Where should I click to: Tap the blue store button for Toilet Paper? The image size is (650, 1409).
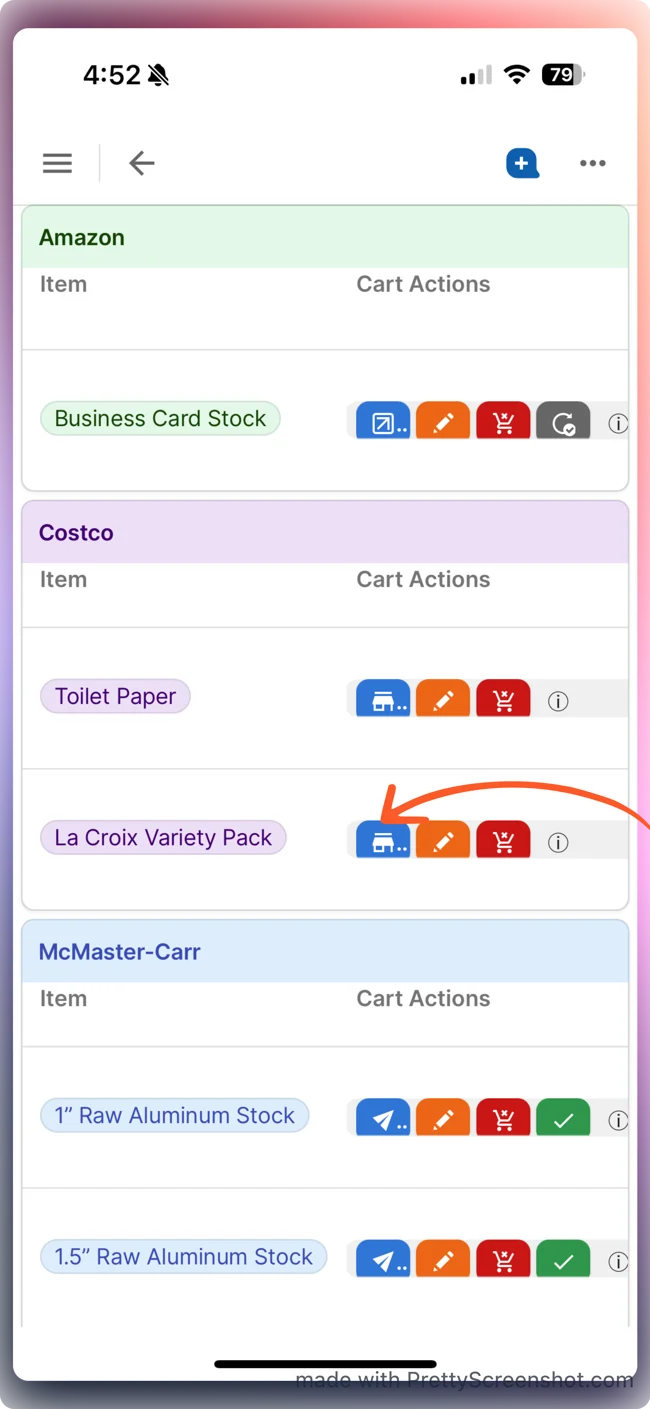coord(383,700)
